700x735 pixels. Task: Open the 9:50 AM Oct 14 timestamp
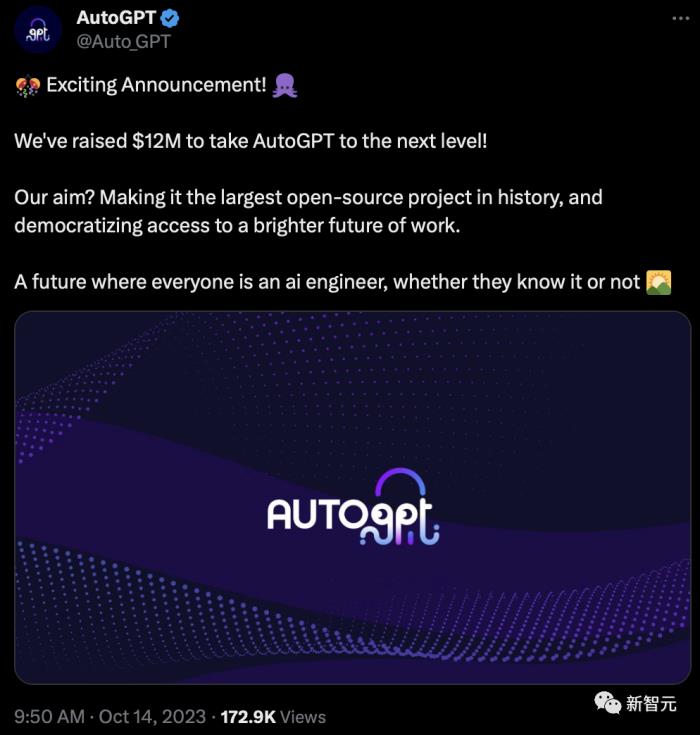click(110, 716)
